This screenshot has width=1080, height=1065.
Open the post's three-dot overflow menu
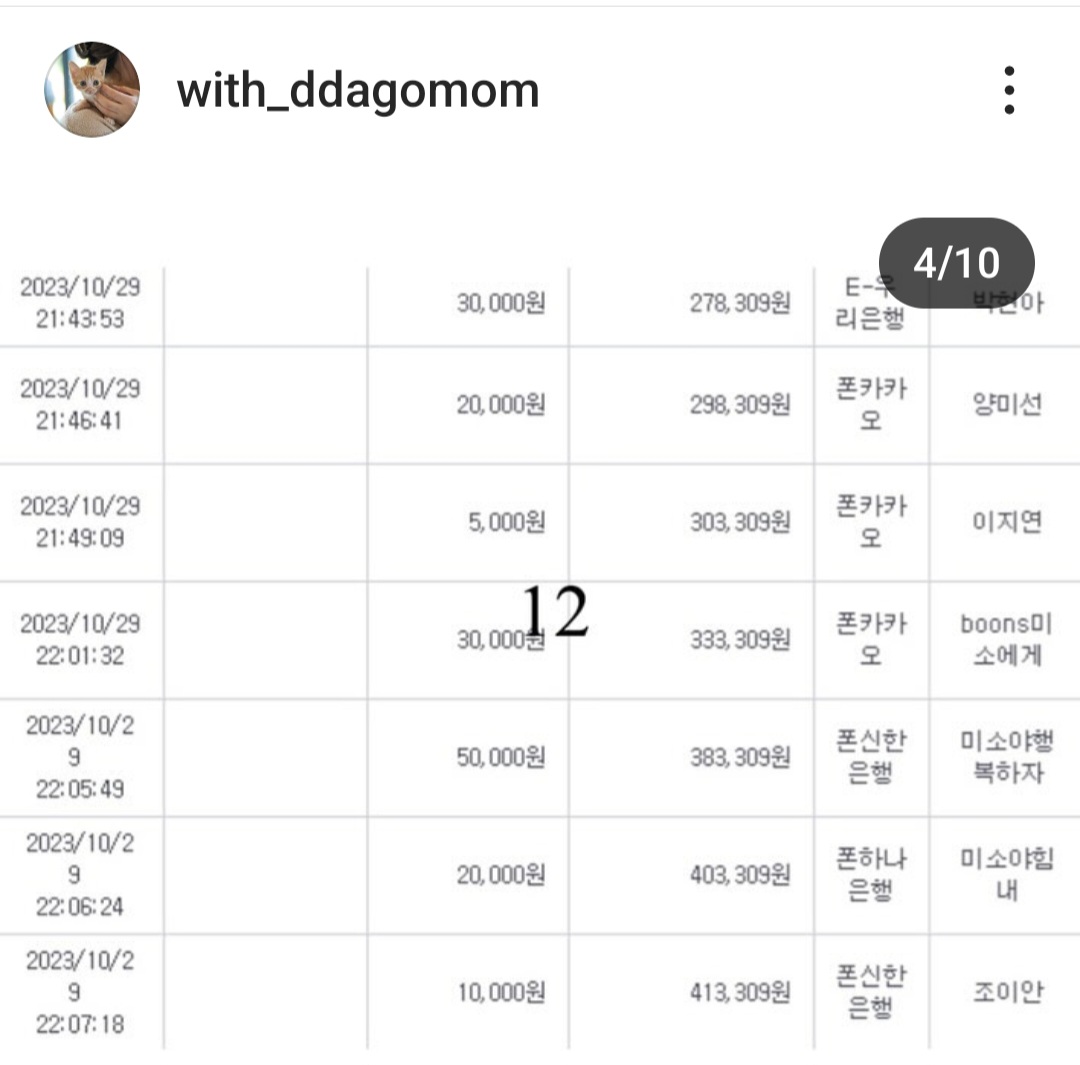pos(1009,91)
